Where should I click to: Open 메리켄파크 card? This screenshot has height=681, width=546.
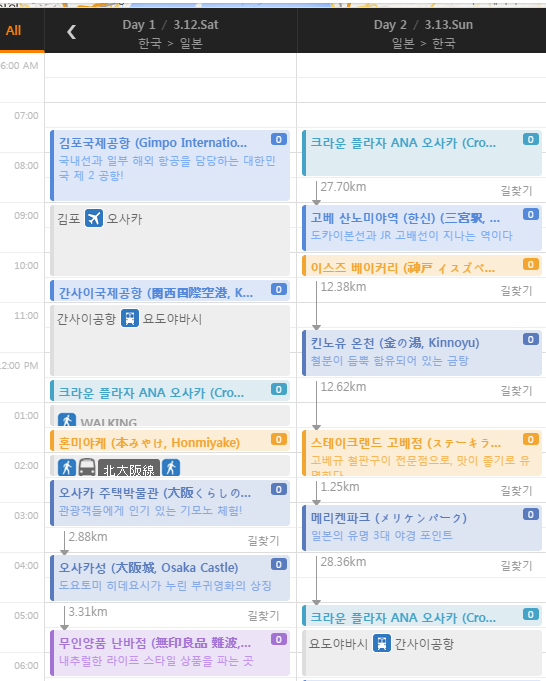422,528
